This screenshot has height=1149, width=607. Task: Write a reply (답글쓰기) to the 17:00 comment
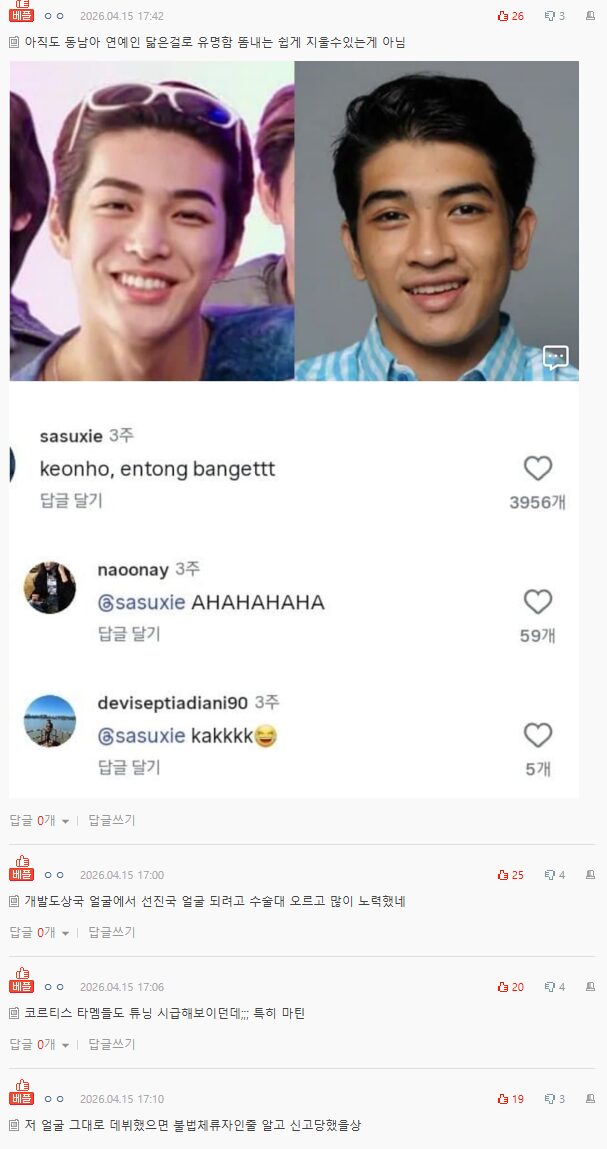click(x=111, y=932)
